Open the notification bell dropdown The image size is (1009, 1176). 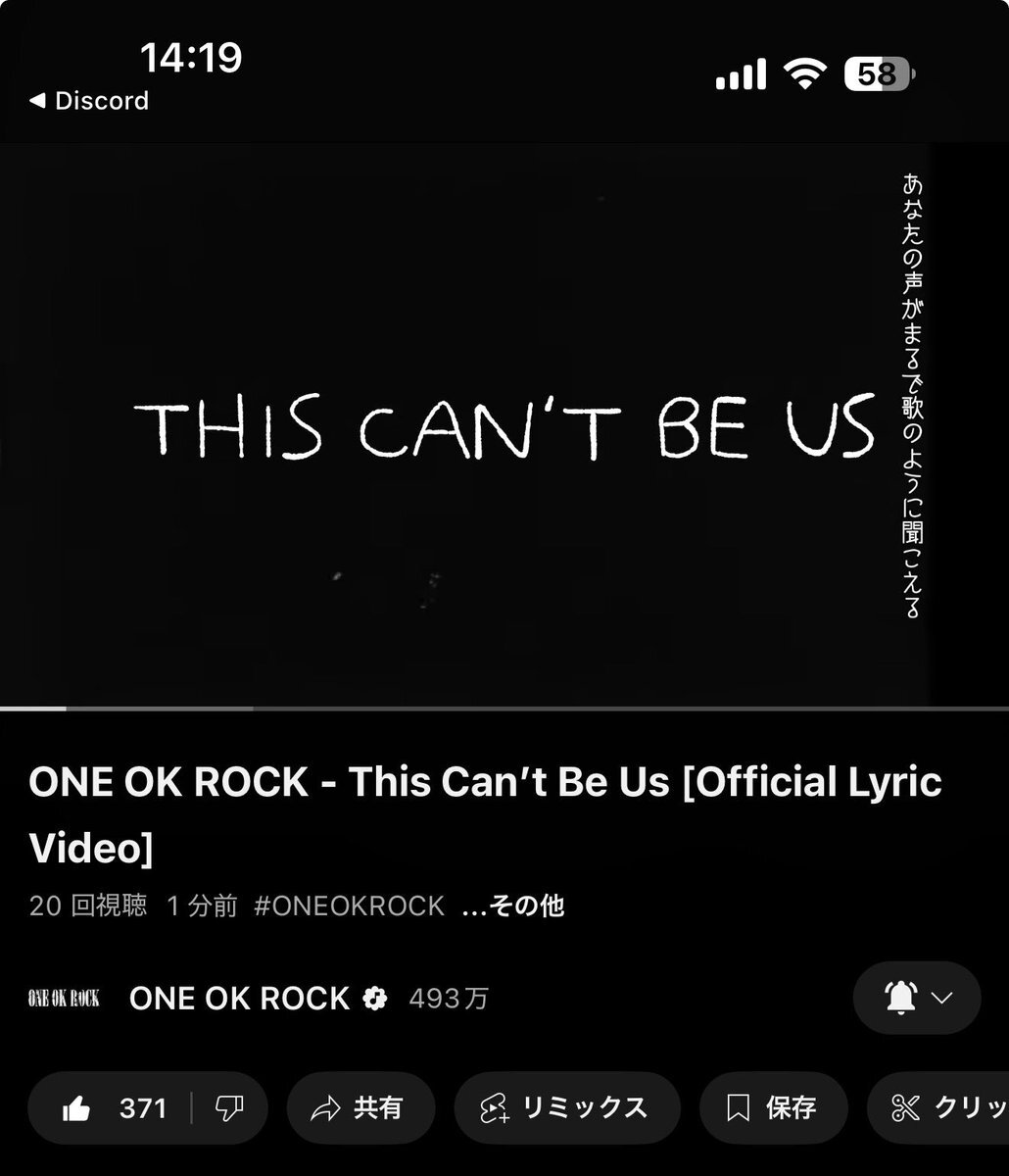(x=917, y=998)
